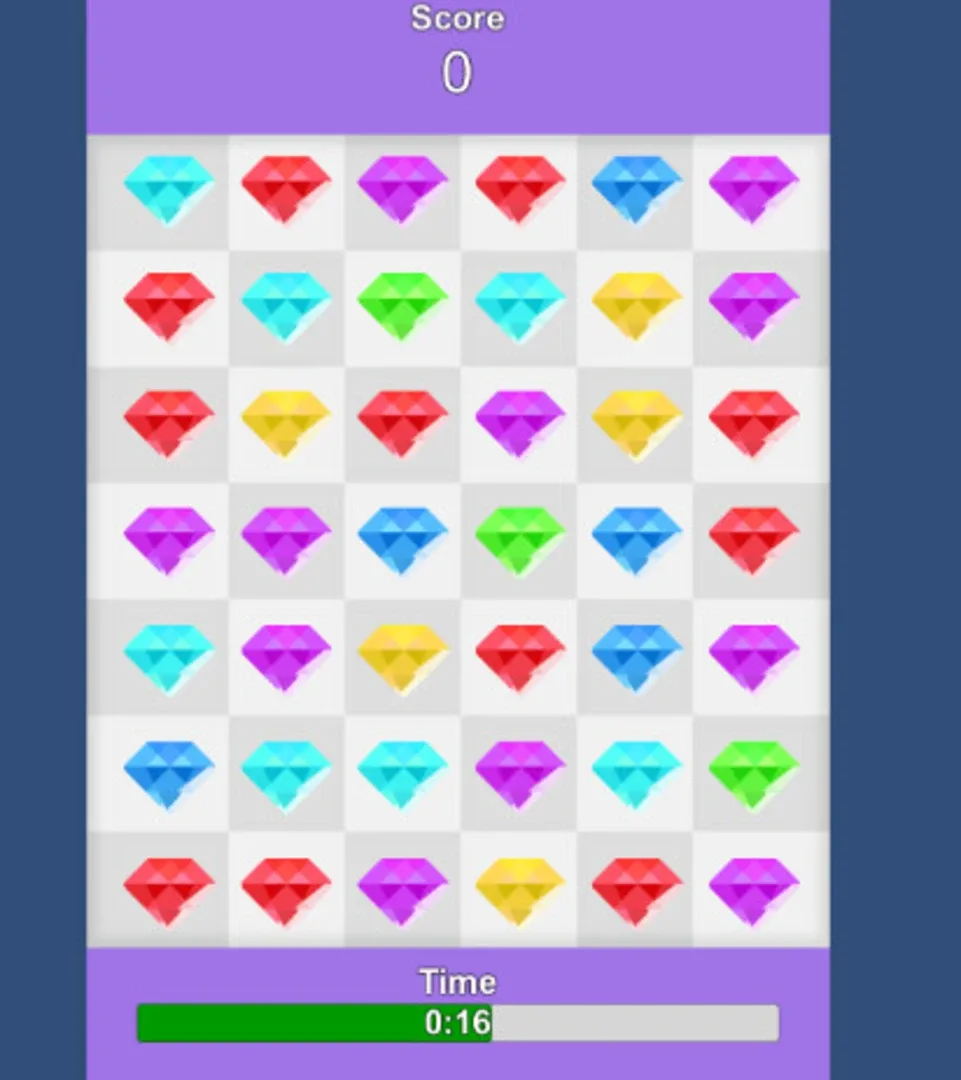Viewport: 961px width, 1080px height.
Task: Select the green gem above the corner purple gem
Action: point(754,772)
